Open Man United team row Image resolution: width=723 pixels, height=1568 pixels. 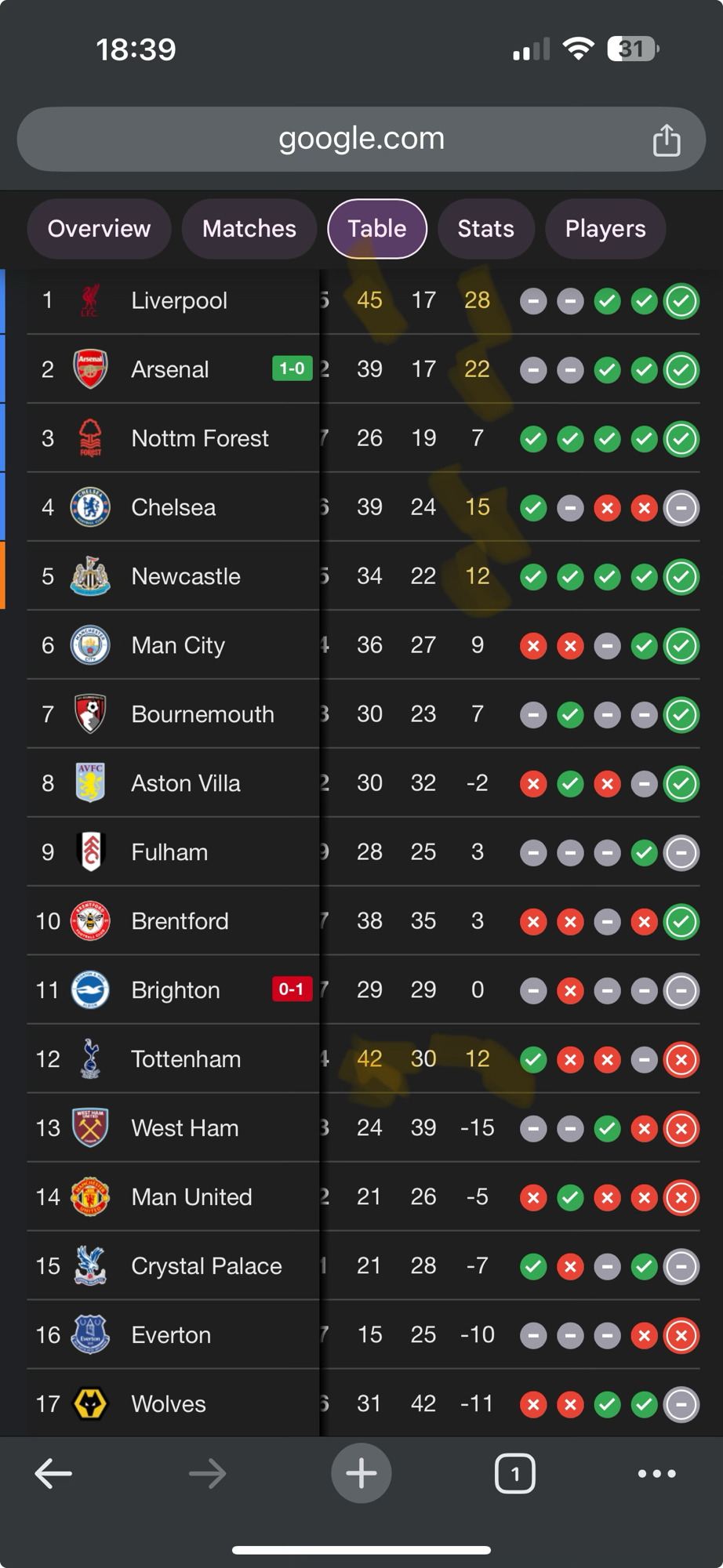pos(191,1197)
